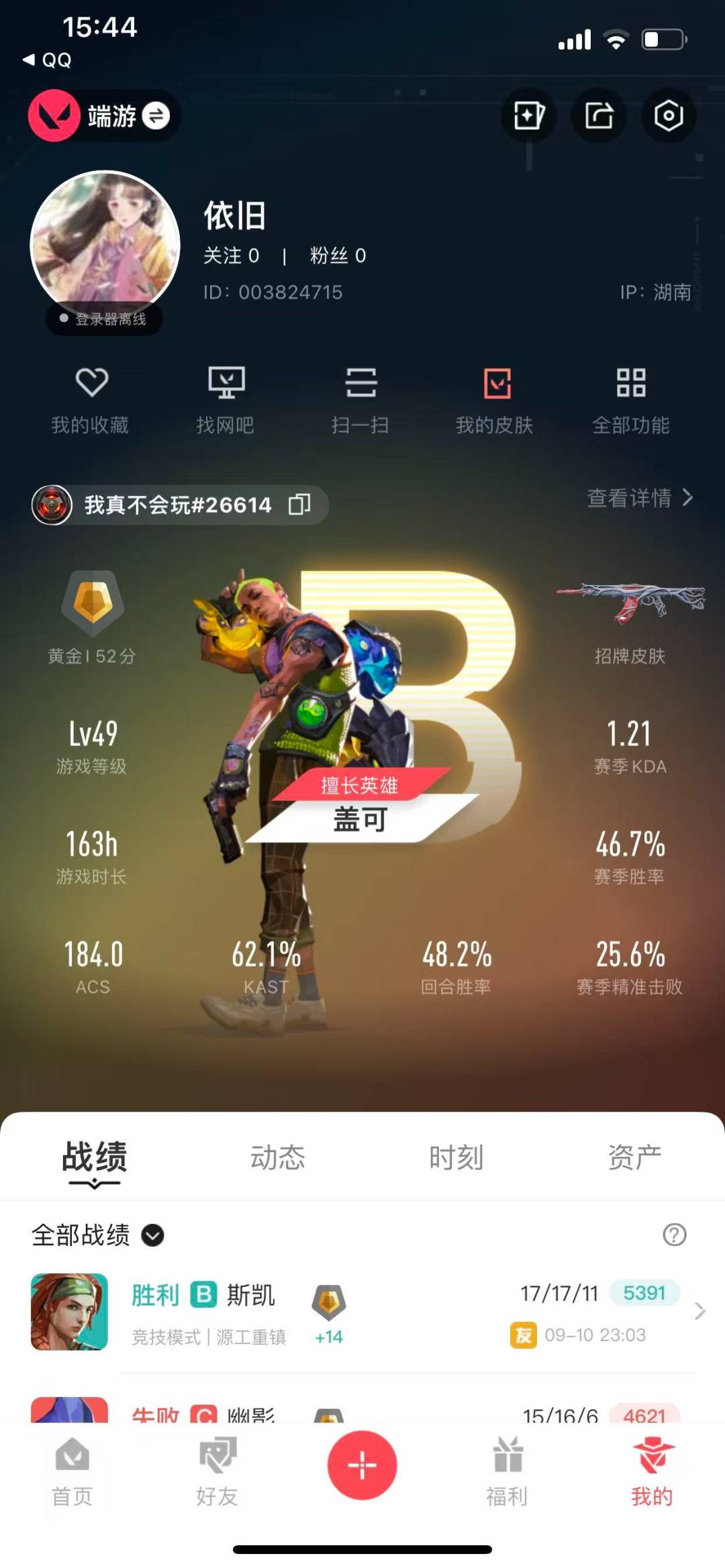Viewport: 725px width, 1568px height.
Task: Copy game ID 我真不会玩#26614
Action: 299,504
